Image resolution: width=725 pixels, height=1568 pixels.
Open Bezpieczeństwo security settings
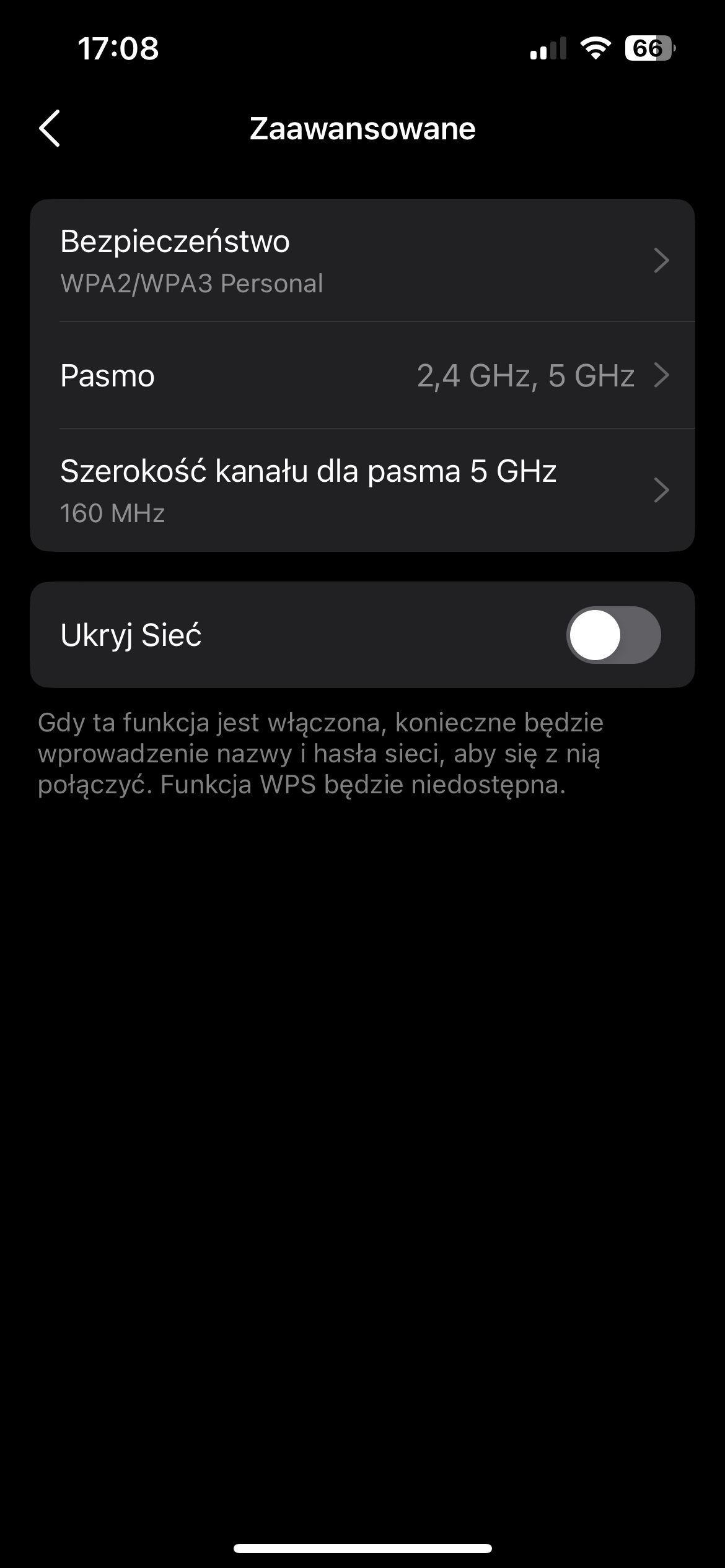tap(362, 261)
